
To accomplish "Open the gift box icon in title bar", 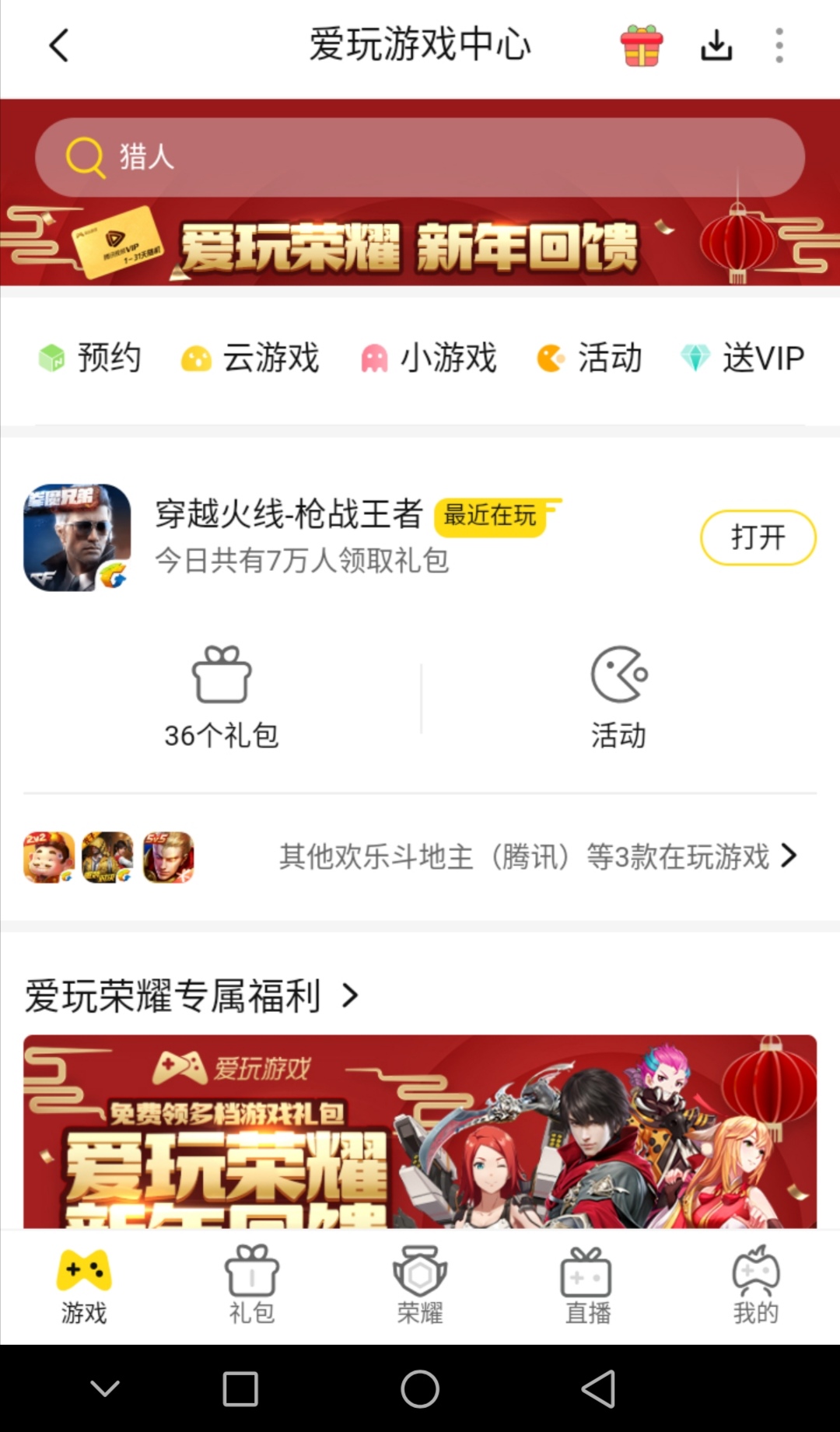I will (x=640, y=46).
